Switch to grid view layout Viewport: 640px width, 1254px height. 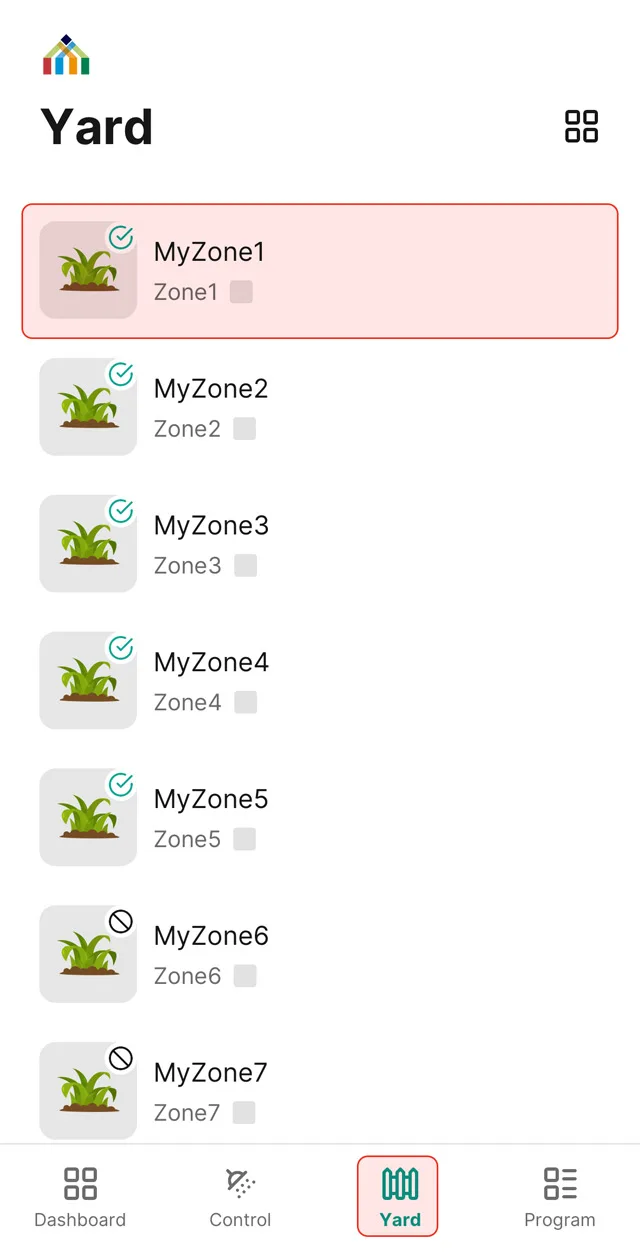pyautogui.click(x=581, y=127)
